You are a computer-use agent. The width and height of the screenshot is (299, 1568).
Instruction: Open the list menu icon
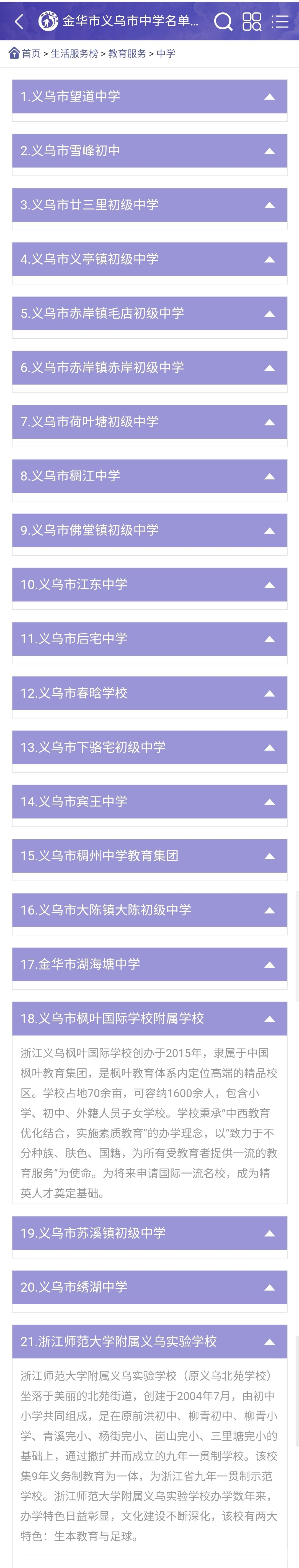click(x=280, y=22)
